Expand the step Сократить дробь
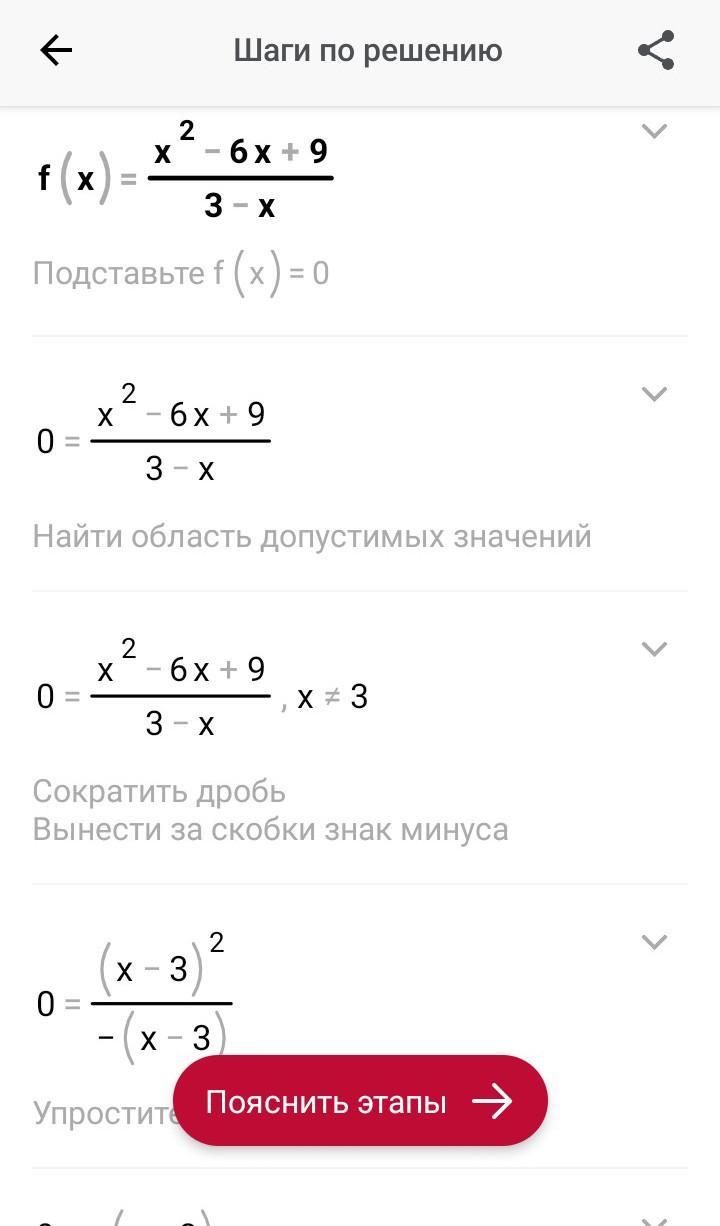 click(654, 649)
